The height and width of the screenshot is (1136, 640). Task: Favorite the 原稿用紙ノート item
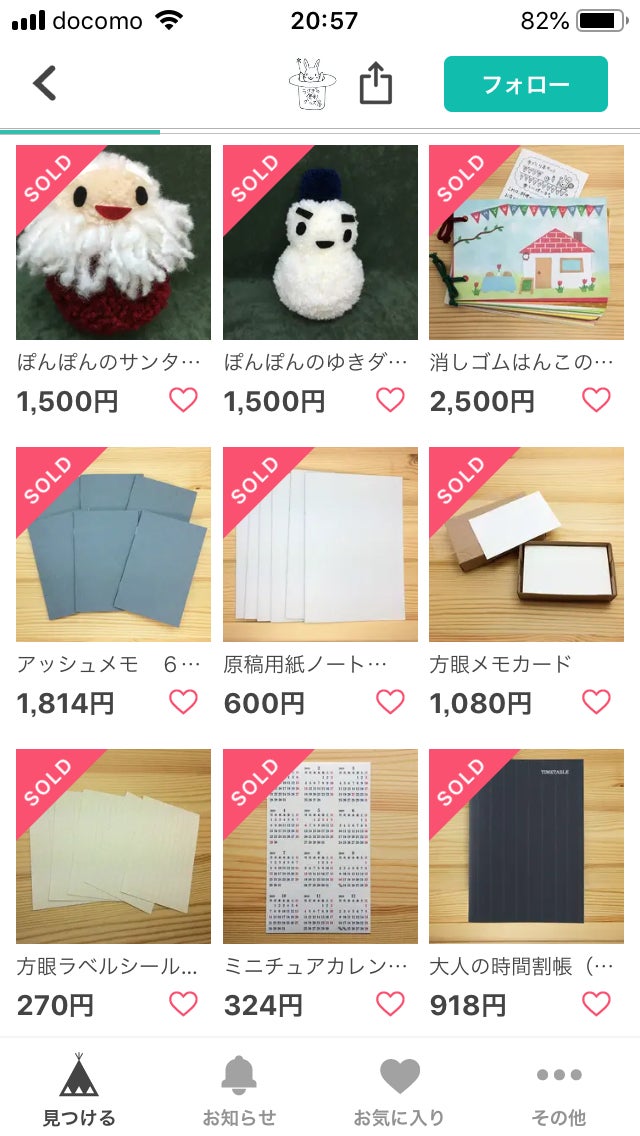[x=390, y=702]
